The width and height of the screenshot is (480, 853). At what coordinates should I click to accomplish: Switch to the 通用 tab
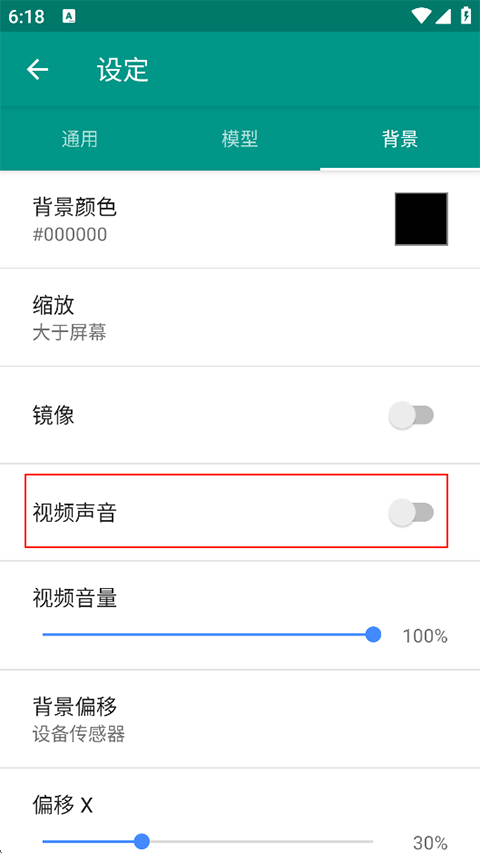[80, 139]
